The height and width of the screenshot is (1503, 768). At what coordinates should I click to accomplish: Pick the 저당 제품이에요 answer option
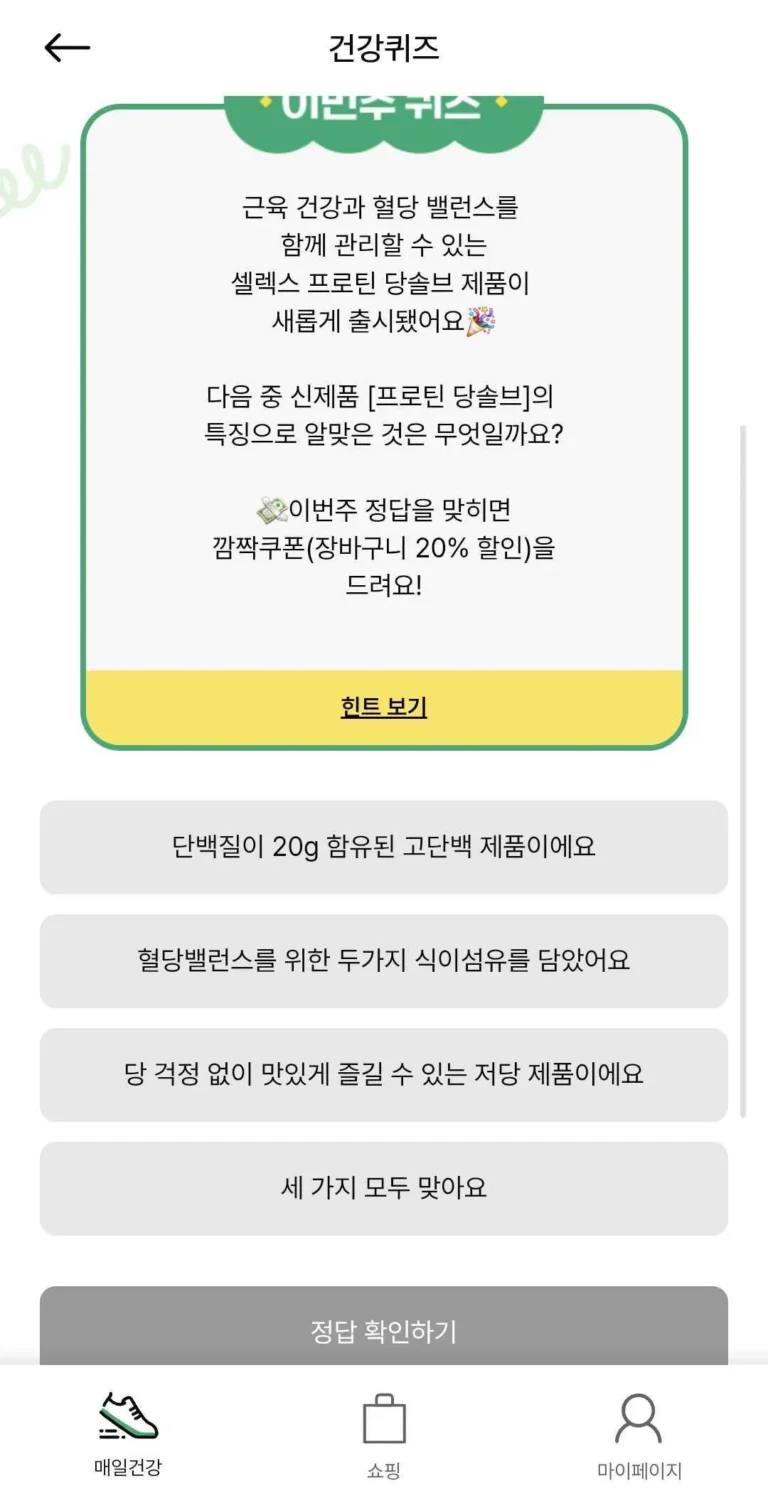(384, 1075)
